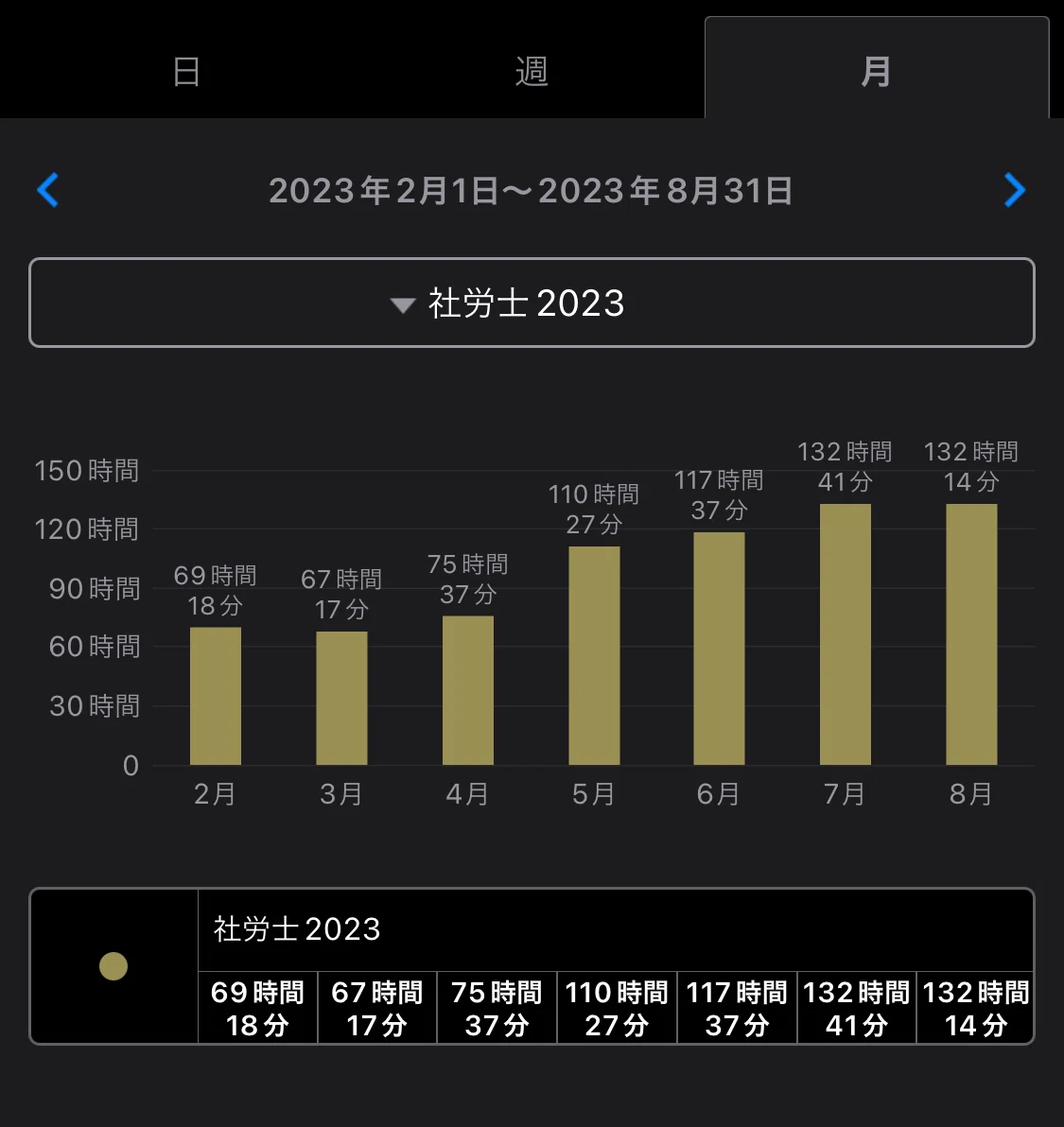Switch to the 日 (day) tab
Screen dimensions: 1064x1127
click(x=186, y=70)
